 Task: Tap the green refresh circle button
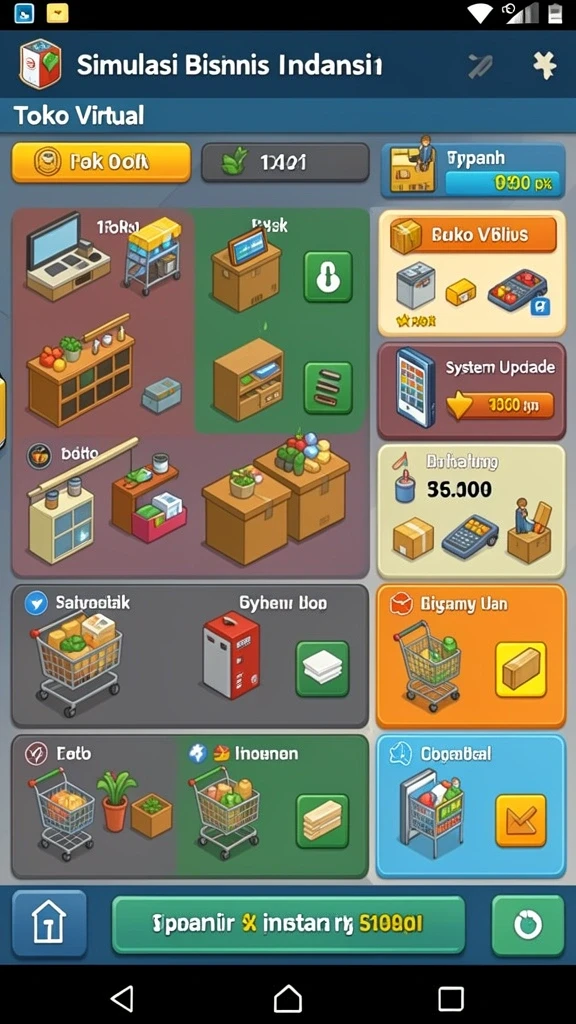pyautogui.click(x=528, y=925)
